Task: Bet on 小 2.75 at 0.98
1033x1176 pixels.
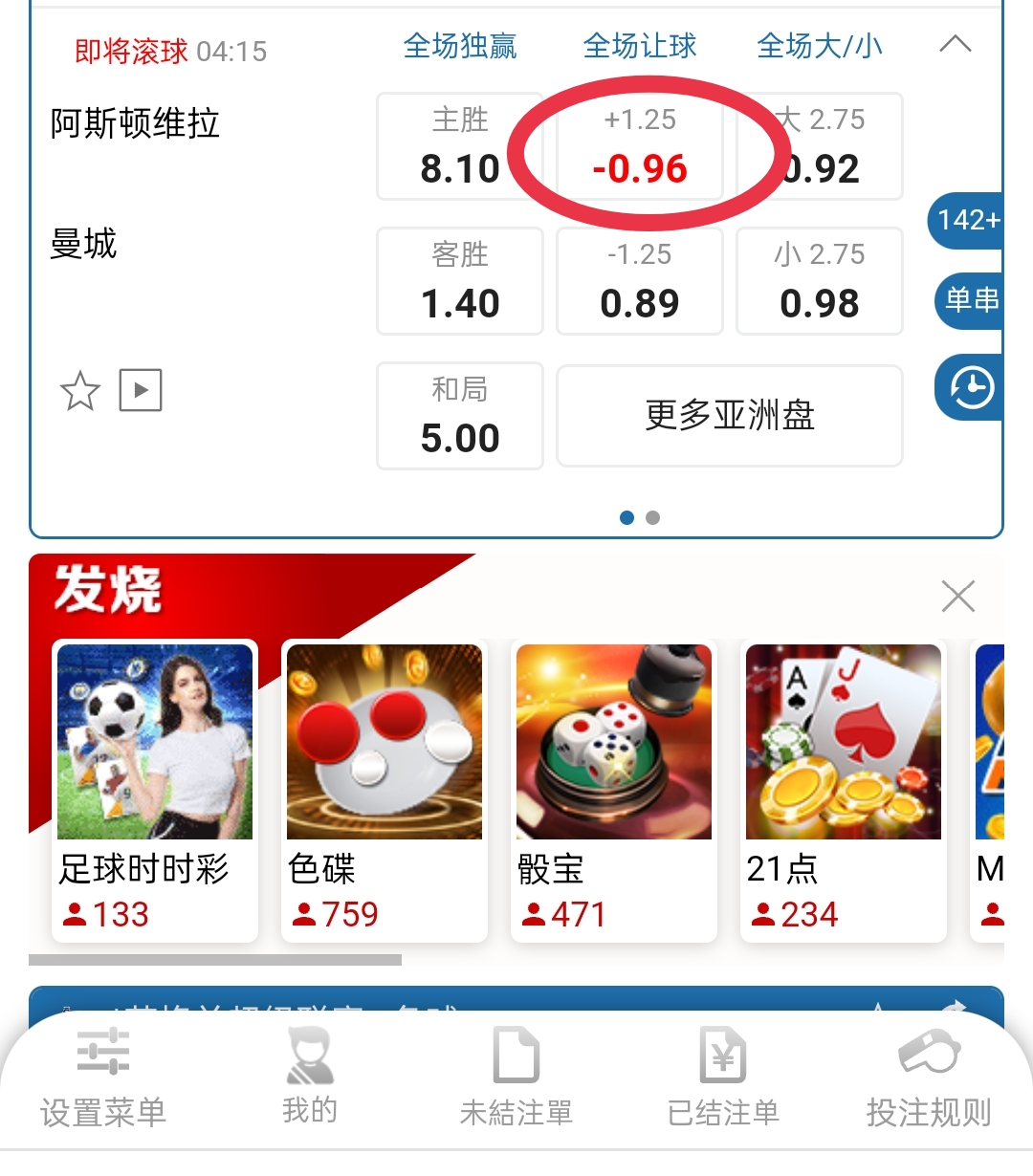Action: pos(820,281)
